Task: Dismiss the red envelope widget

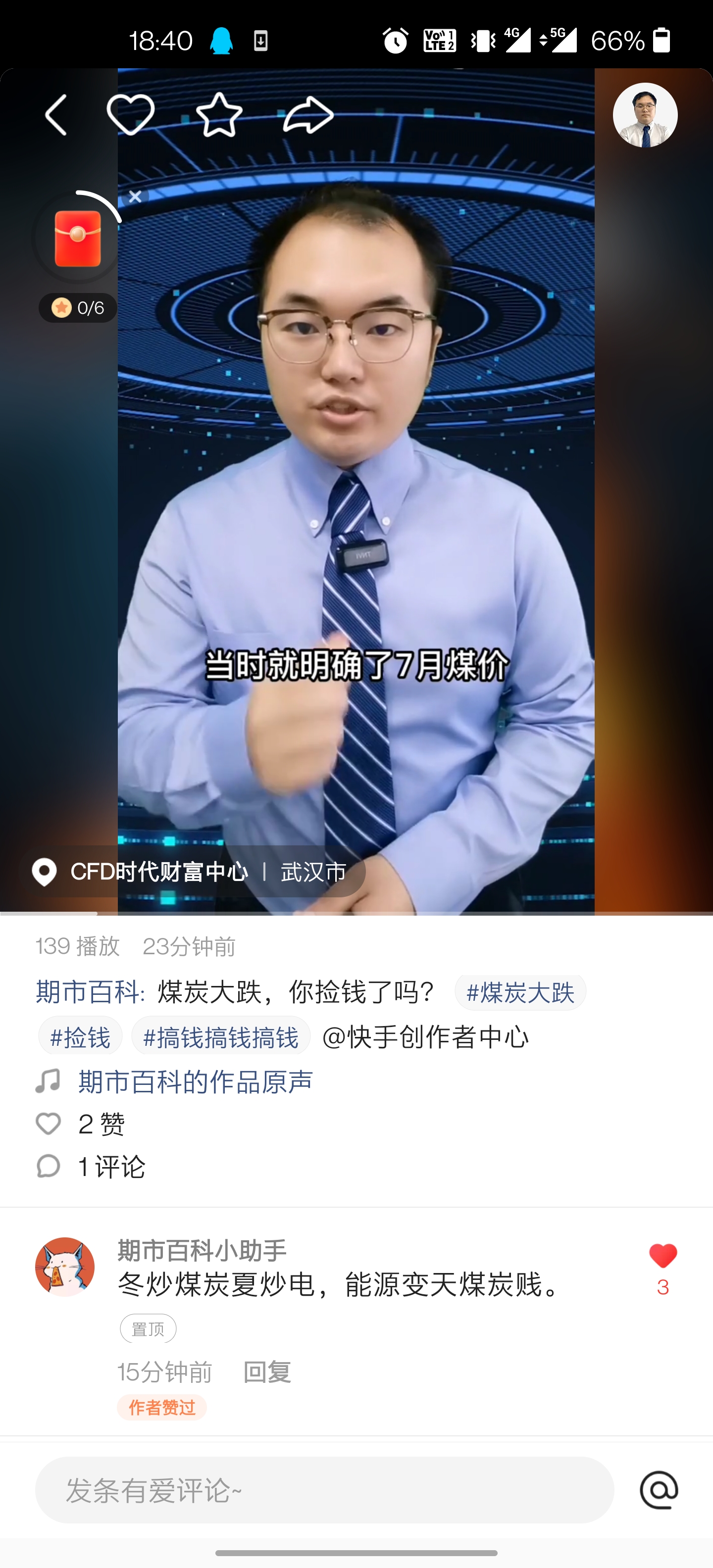Action: 135,196
